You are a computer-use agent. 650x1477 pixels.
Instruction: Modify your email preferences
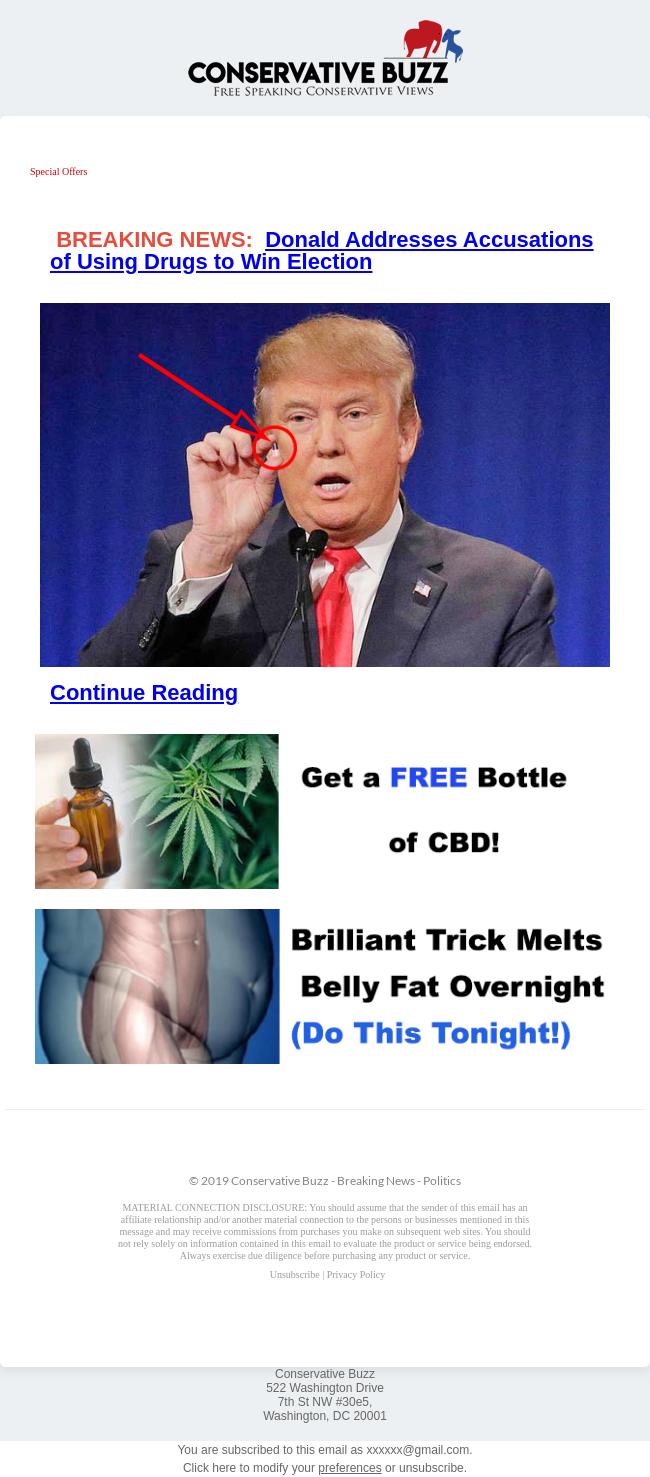[x=349, y=1468]
